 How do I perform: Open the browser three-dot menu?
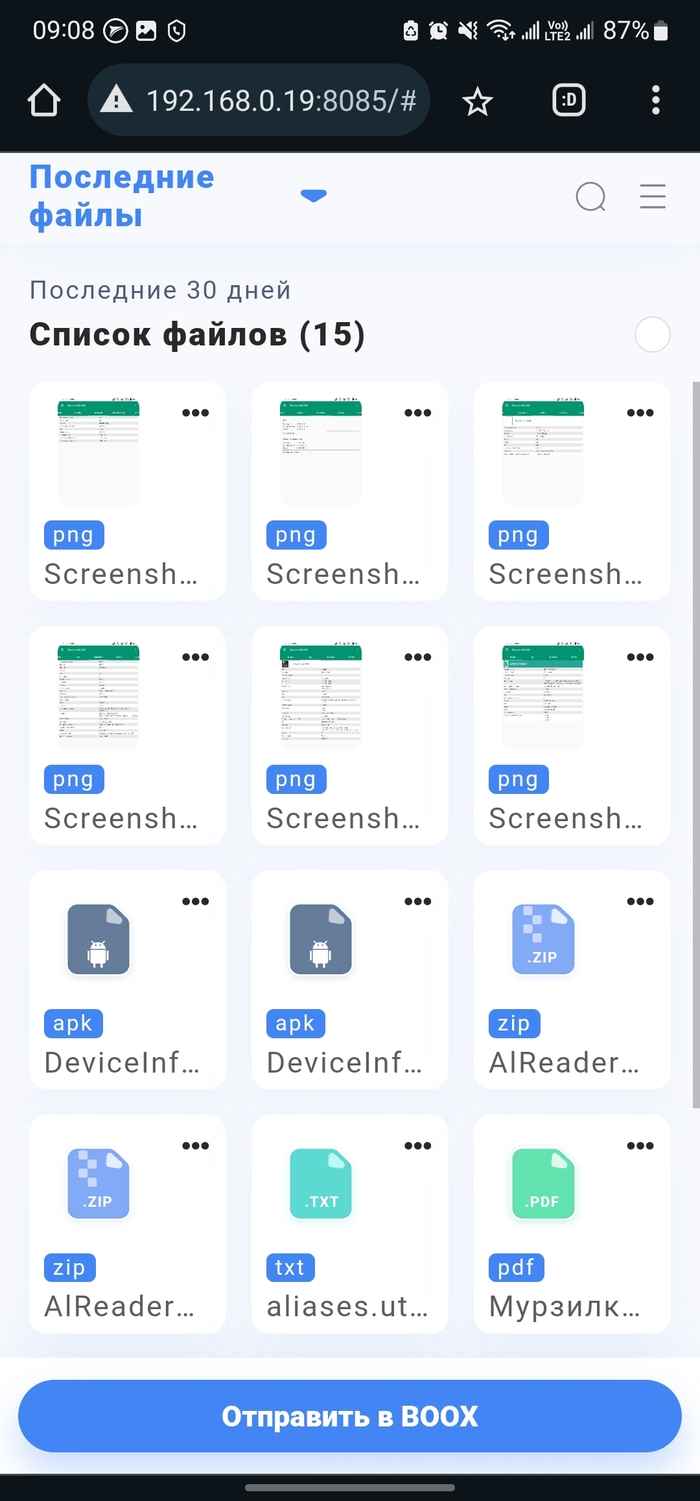(656, 100)
